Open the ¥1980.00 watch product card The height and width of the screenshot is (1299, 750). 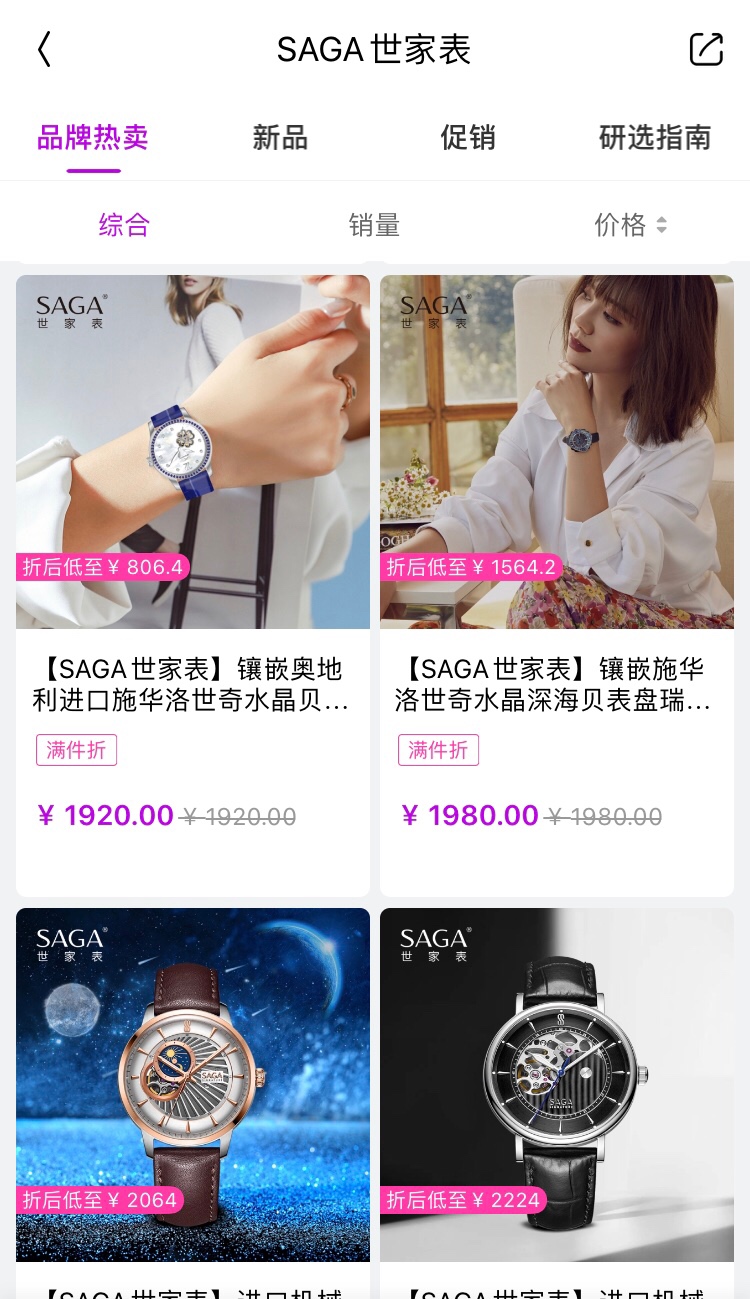pos(557,586)
